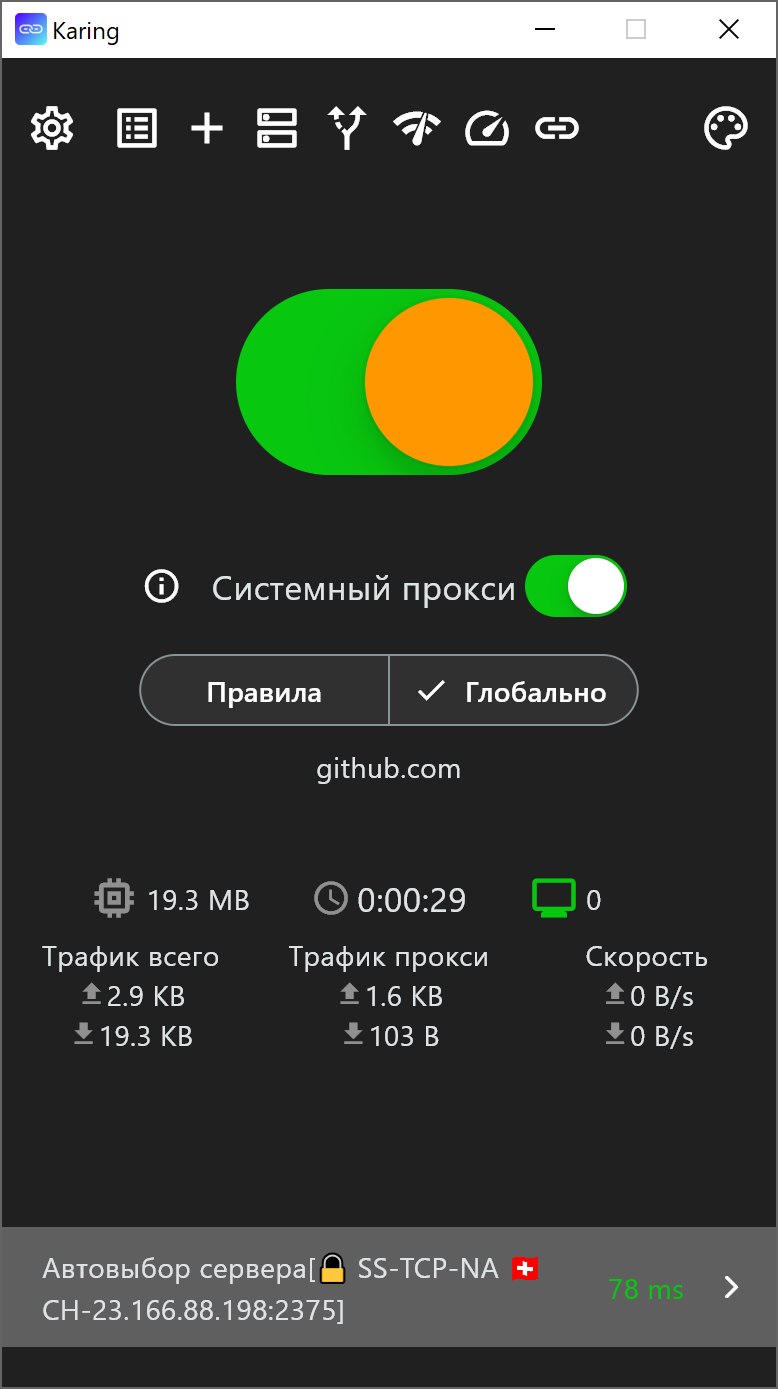Open the list view icon

(x=137, y=129)
